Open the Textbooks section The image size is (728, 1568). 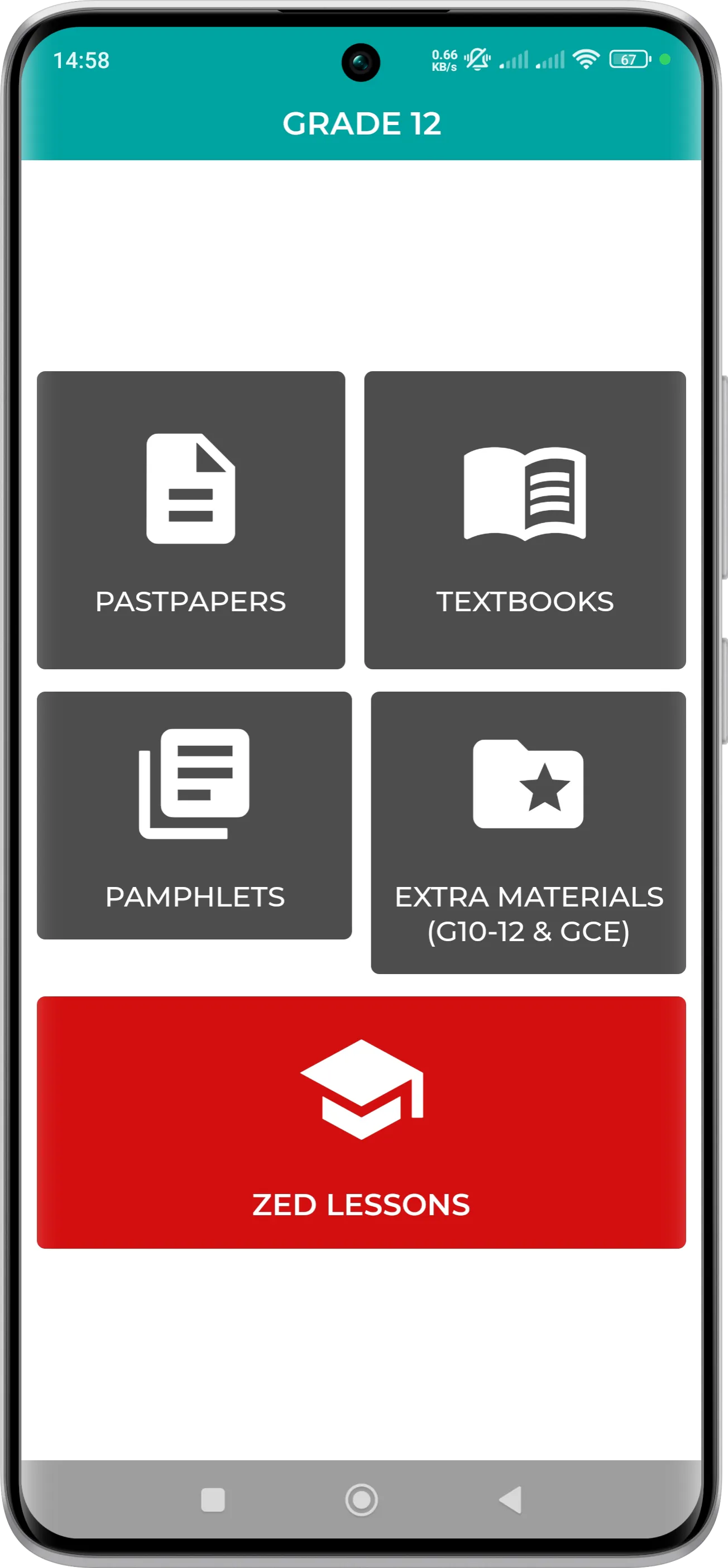(x=525, y=520)
